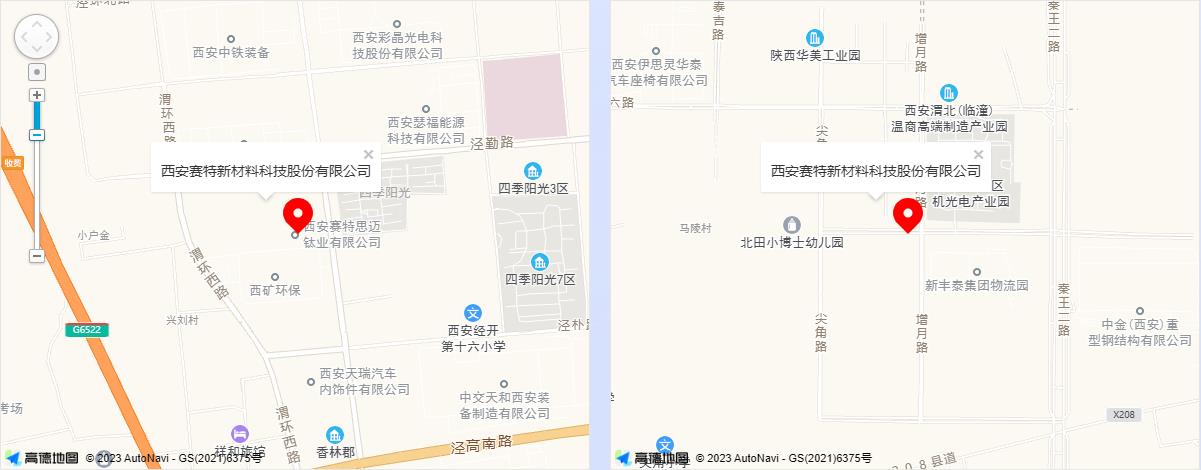The width and height of the screenshot is (1201, 470).
Task: Tap the red marker below 机光电产业园
Action: [x=907, y=215]
